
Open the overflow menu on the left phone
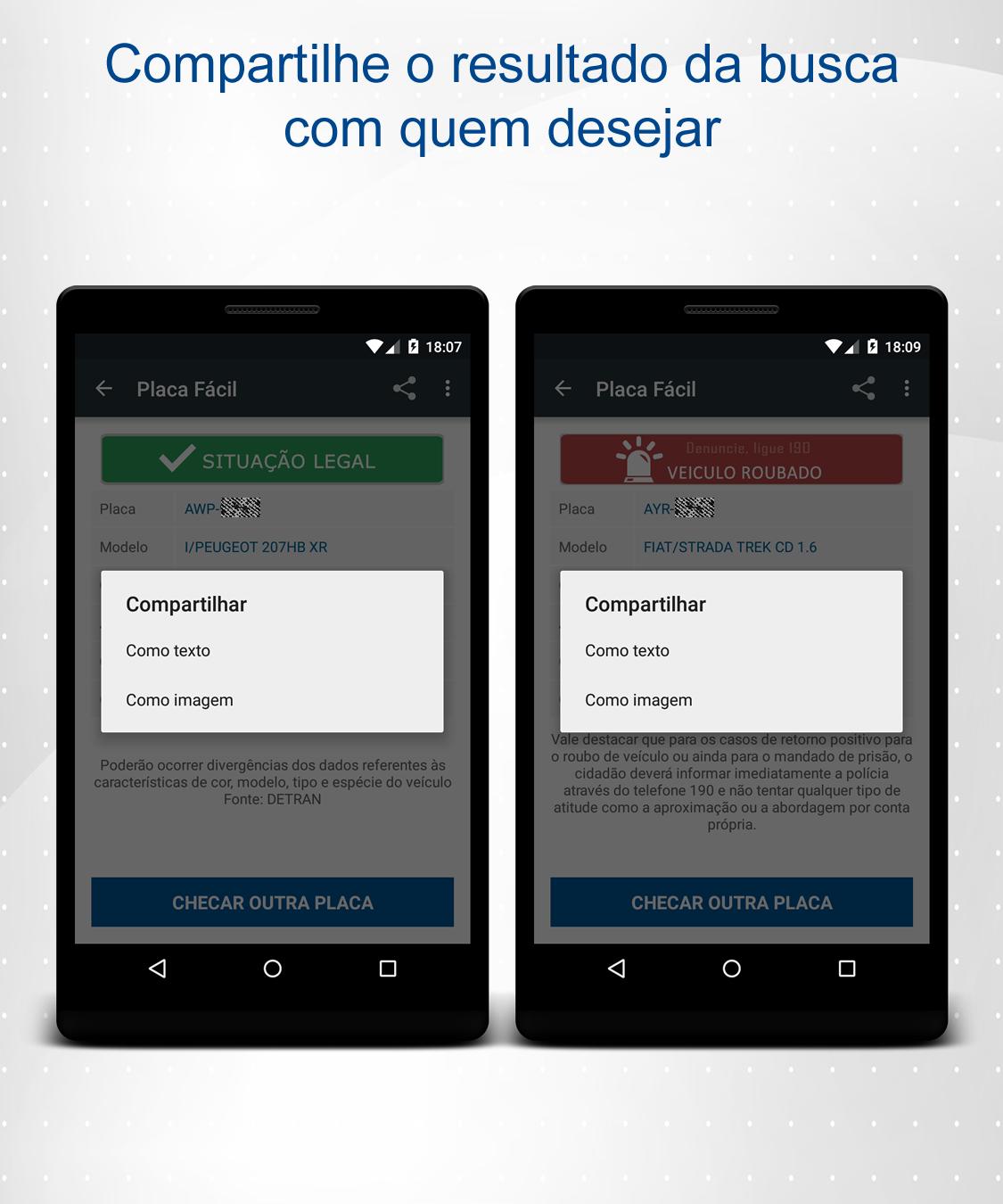tap(448, 389)
